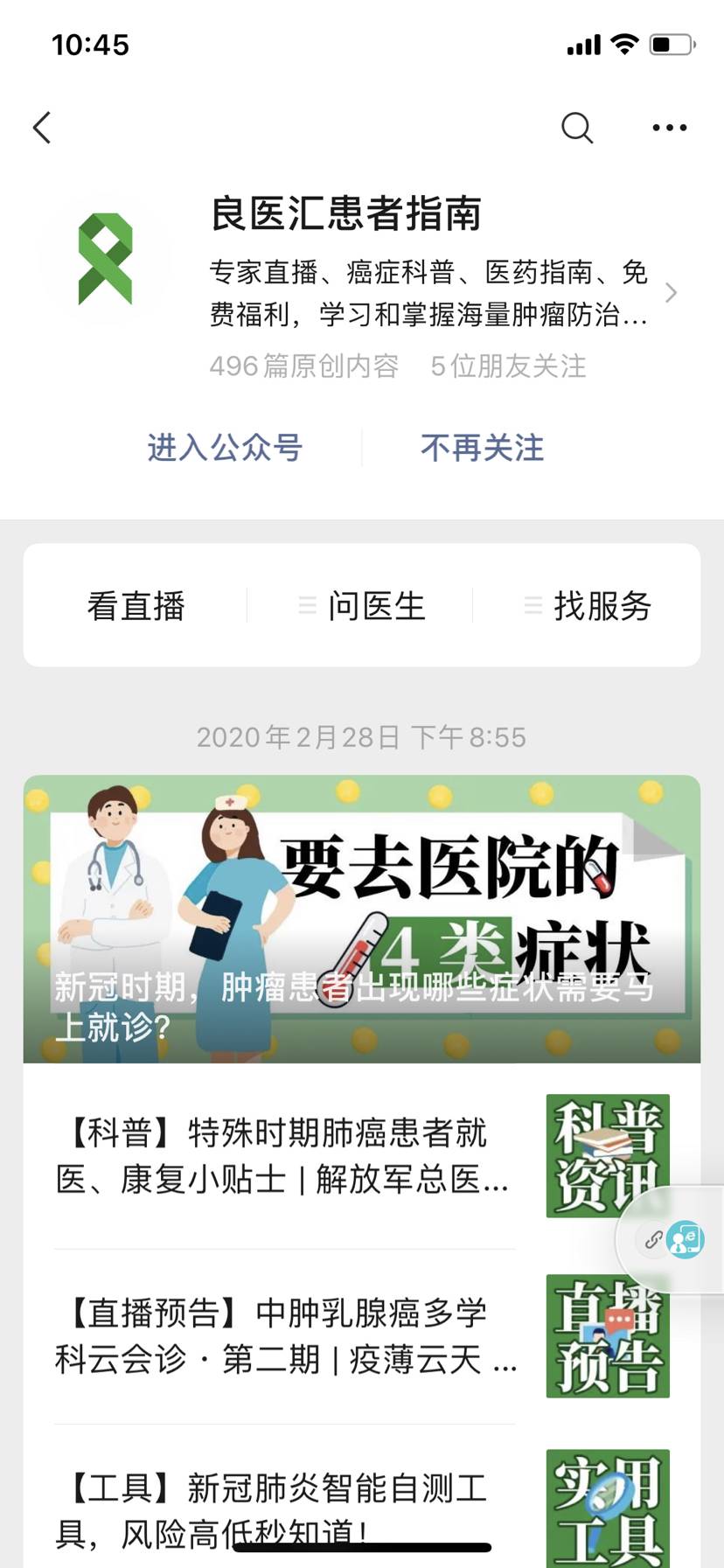Image resolution: width=724 pixels, height=1568 pixels.
Task: Open the 问医生 menu
Action: pyautogui.click(x=362, y=605)
